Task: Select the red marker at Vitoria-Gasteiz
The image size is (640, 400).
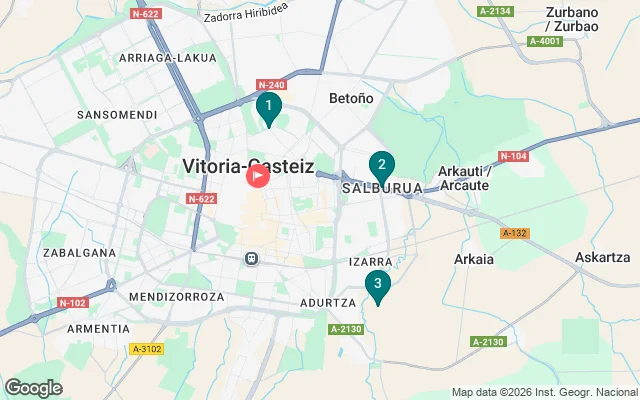Action: click(257, 176)
